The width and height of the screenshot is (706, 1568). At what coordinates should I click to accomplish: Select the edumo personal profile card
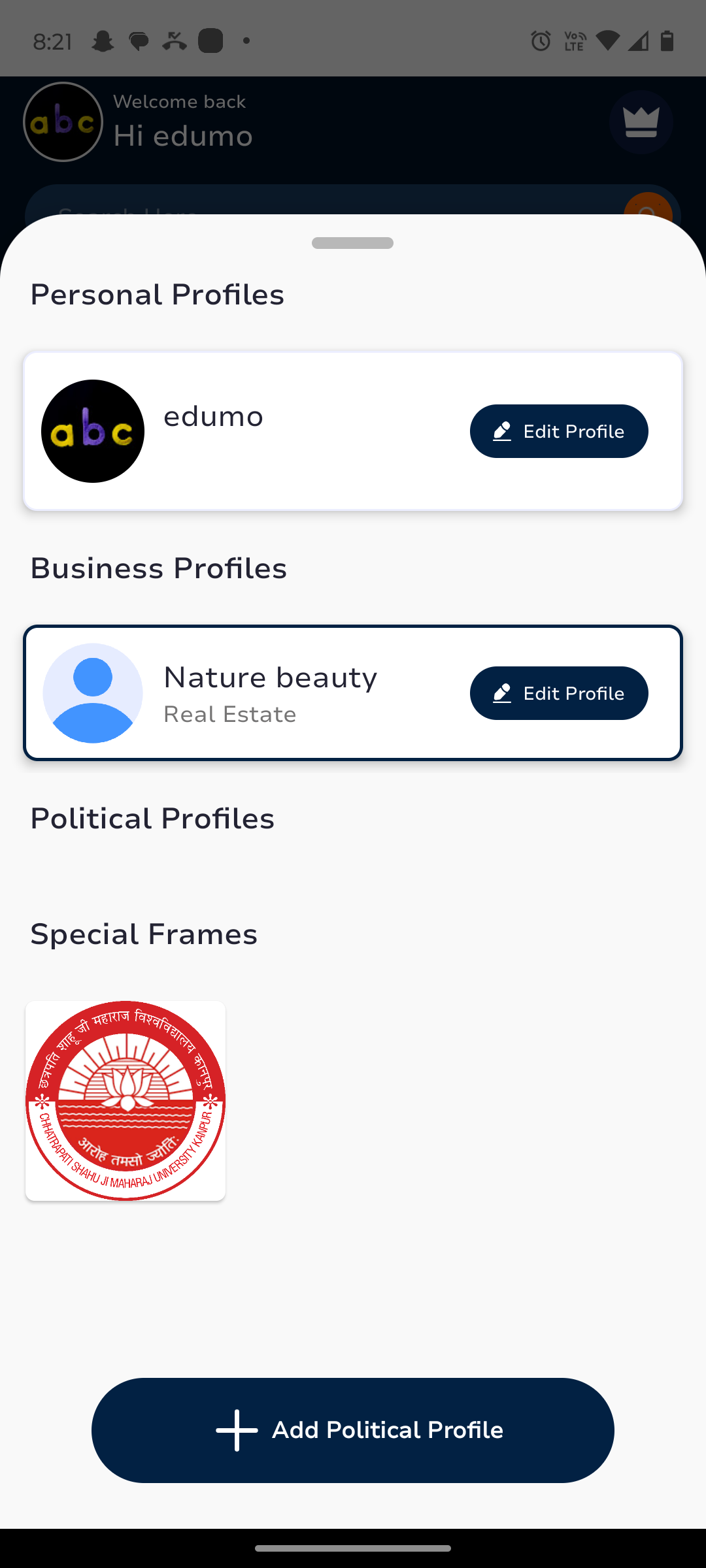pos(261,431)
